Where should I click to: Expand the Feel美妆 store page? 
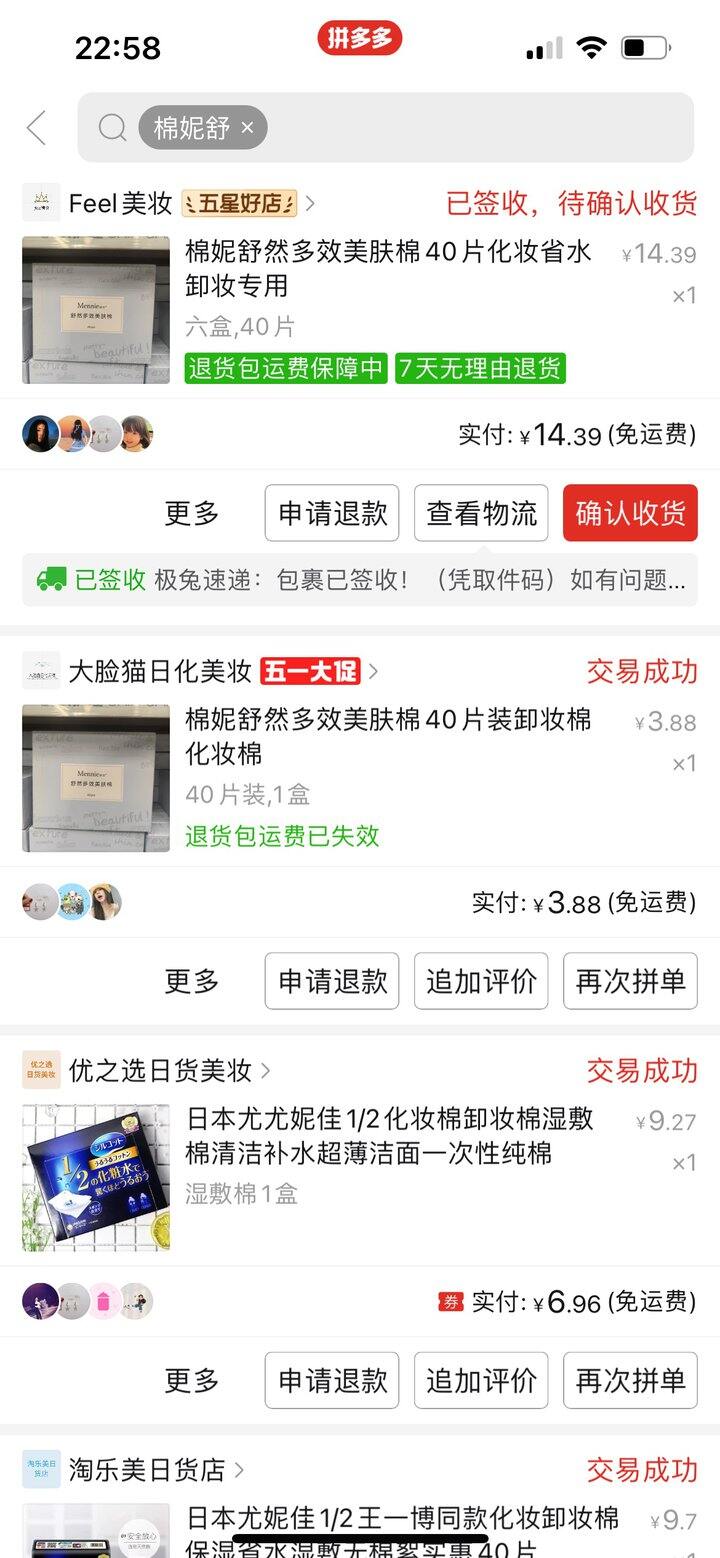pyautogui.click(x=311, y=203)
